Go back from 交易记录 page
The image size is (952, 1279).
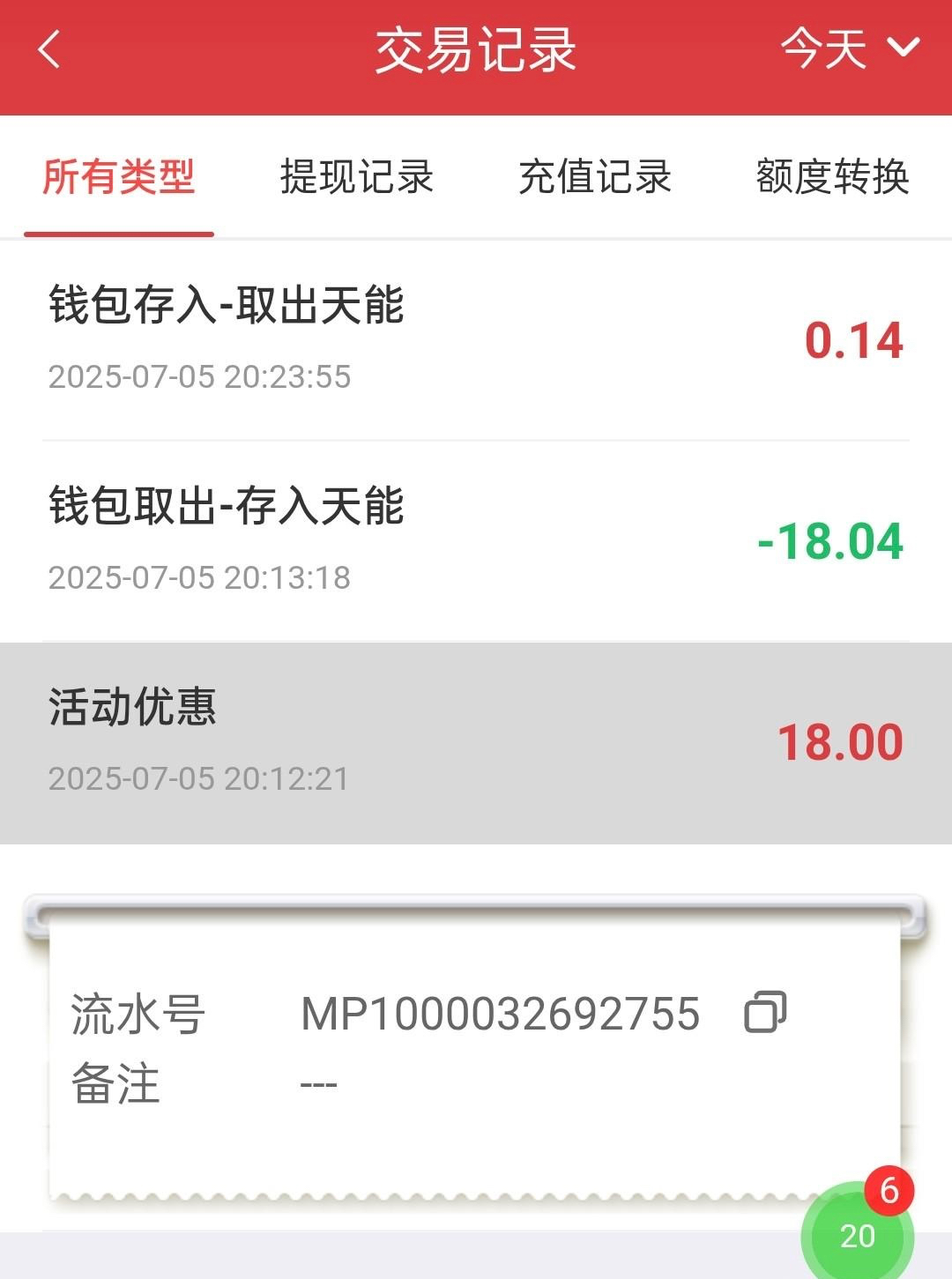[49, 49]
